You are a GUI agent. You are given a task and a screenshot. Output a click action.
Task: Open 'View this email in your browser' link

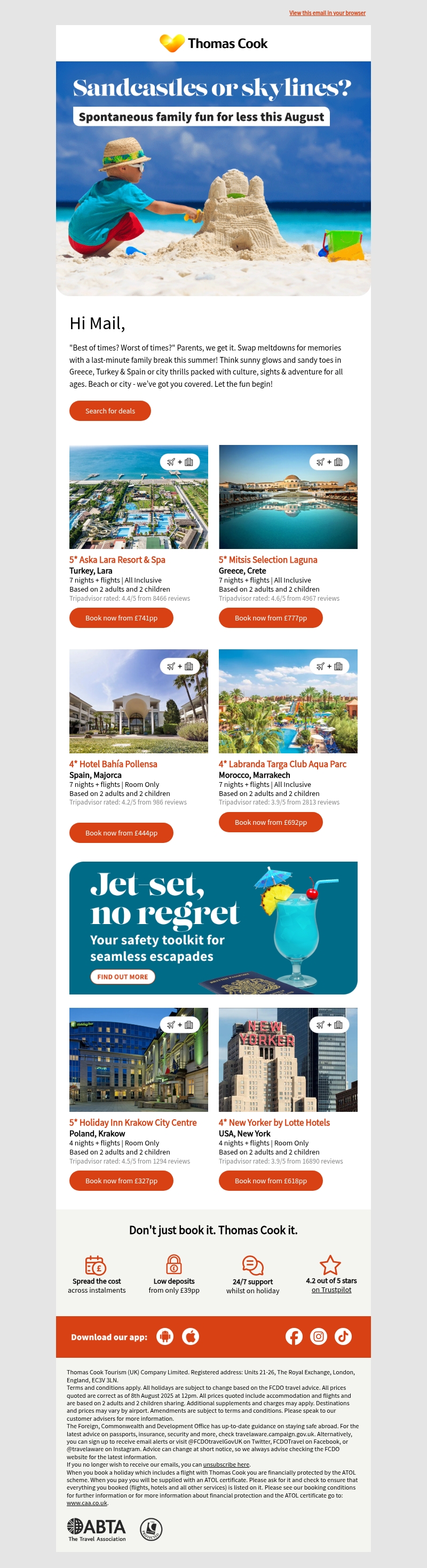click(327, 13)
